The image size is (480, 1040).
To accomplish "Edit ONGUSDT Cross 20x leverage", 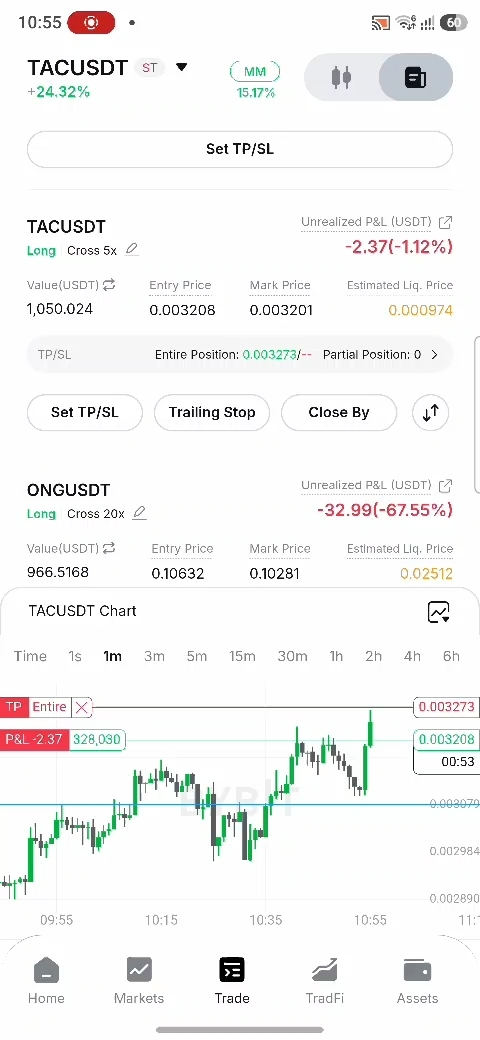I will coord(139,513).
